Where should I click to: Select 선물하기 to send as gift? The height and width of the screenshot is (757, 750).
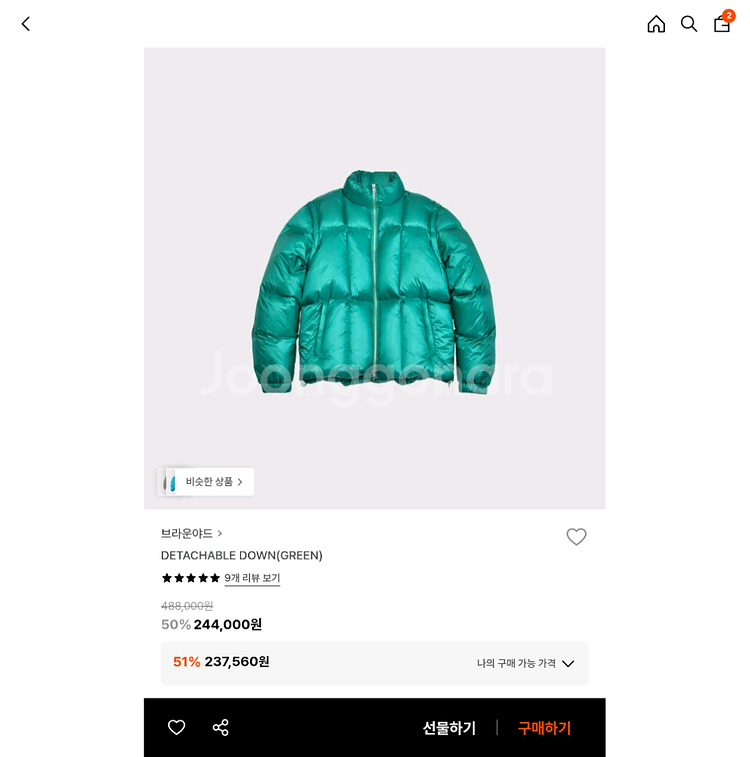pos(449,728)
